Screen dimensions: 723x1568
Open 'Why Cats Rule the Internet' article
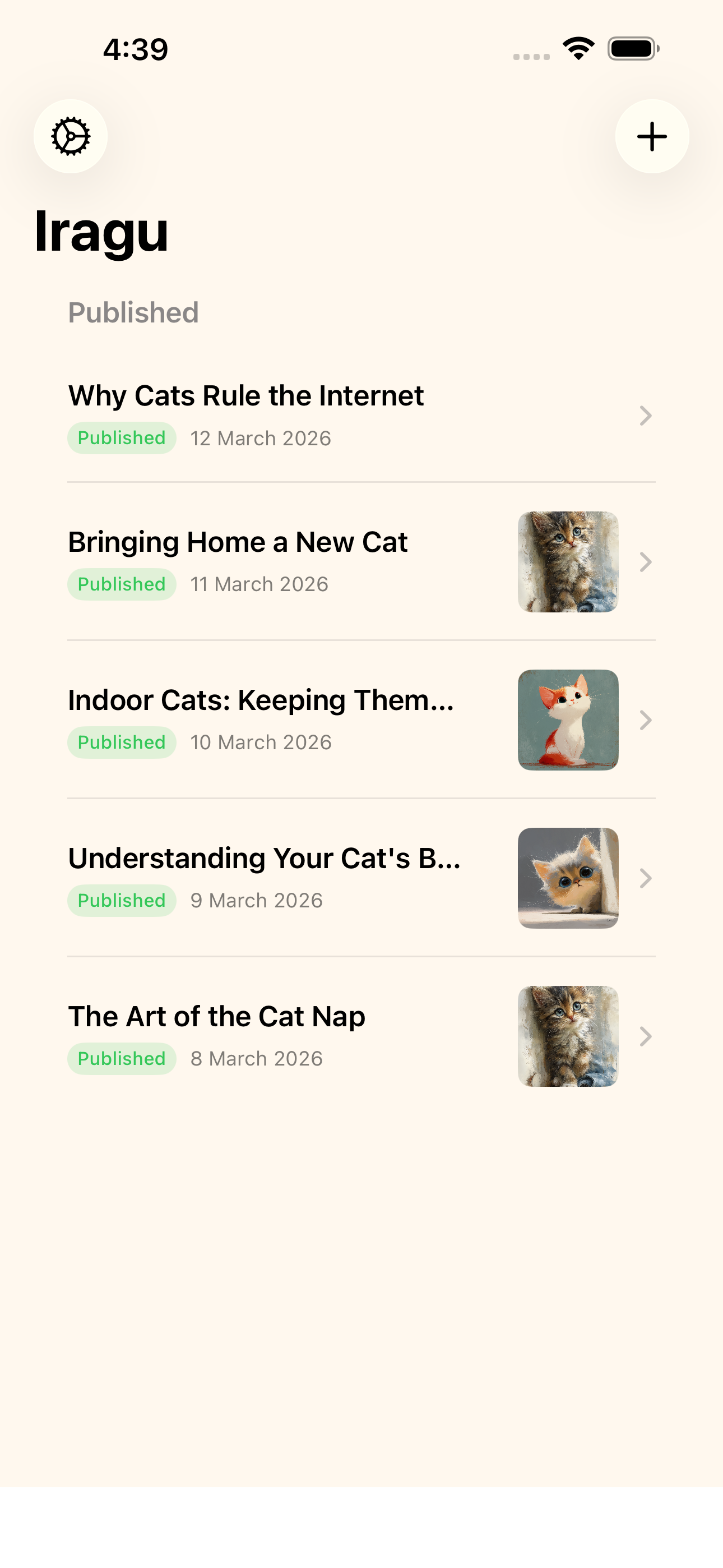coord(246,395)
